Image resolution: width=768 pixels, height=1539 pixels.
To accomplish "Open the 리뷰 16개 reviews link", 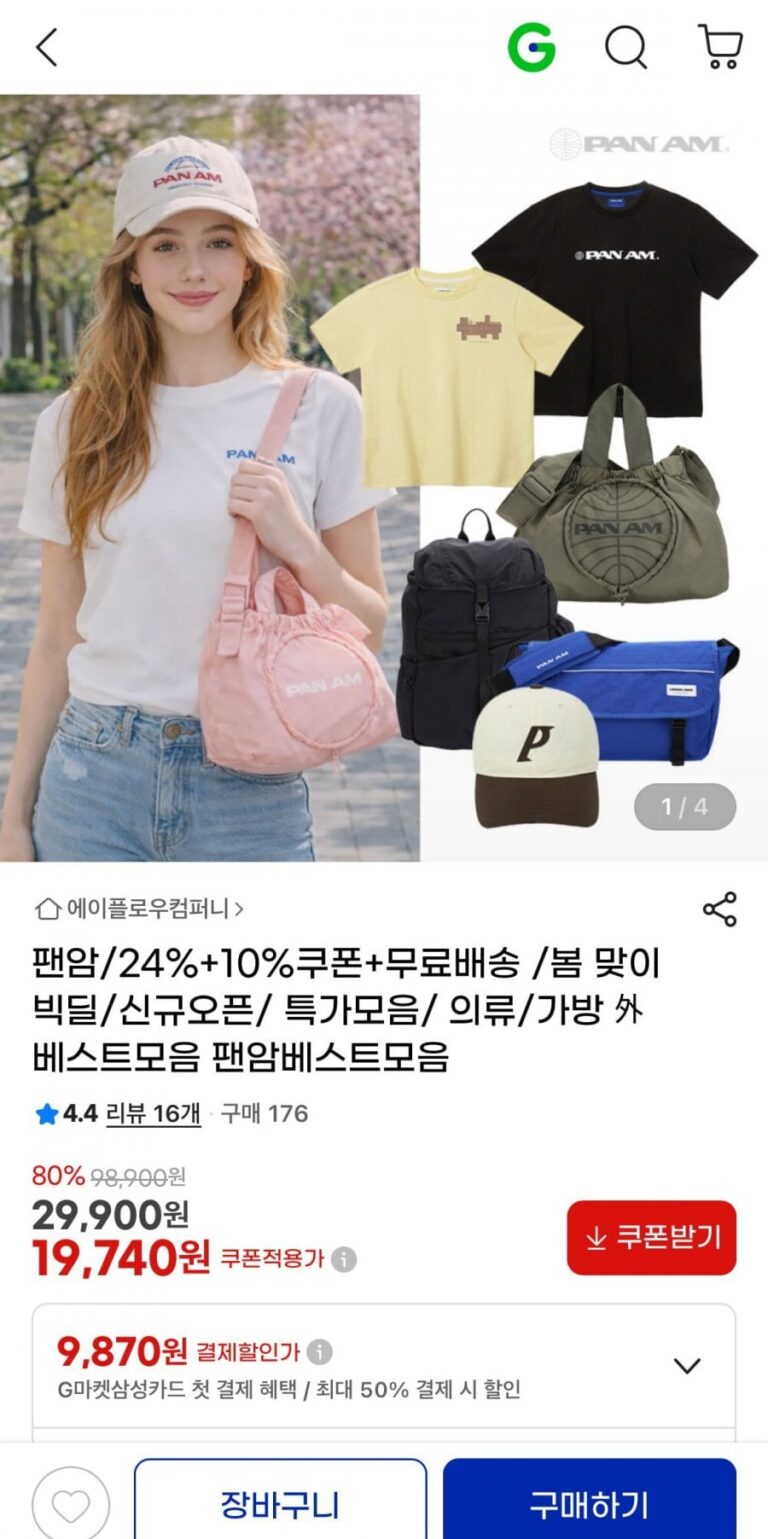I will tap(153, 1113).
